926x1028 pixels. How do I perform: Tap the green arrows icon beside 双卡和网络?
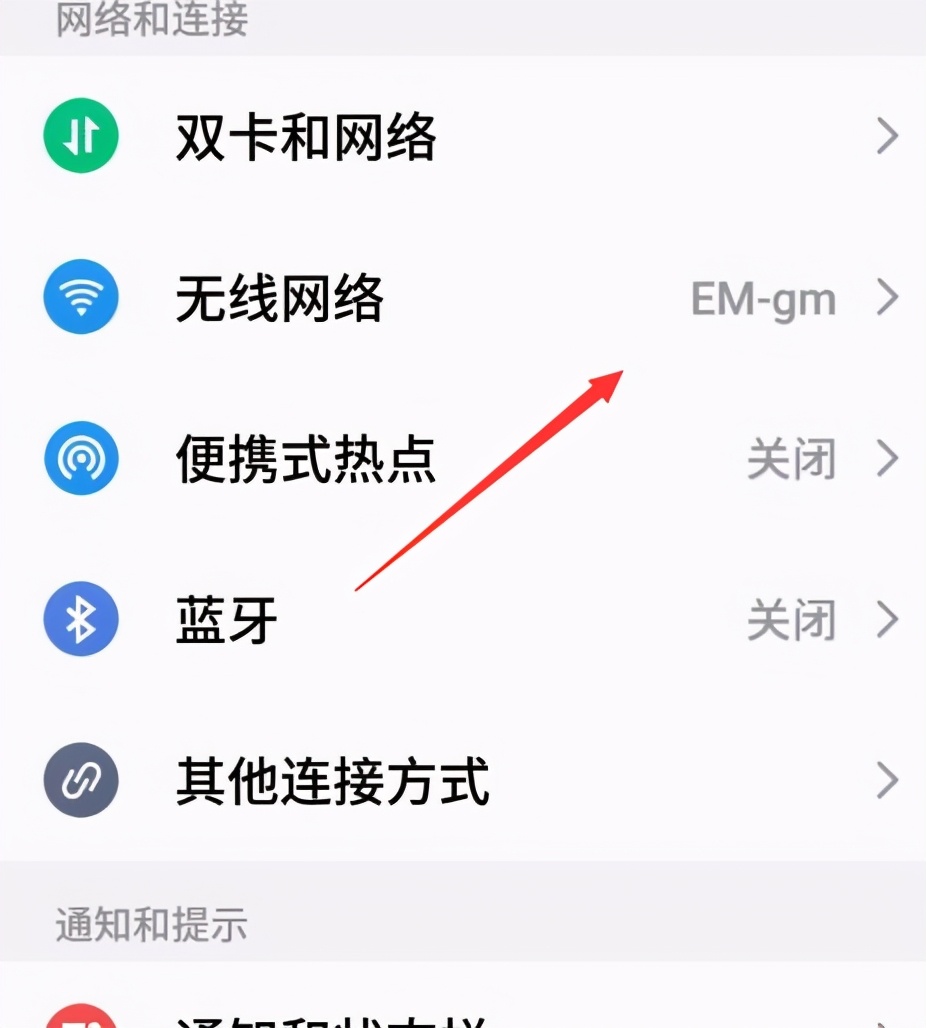tap(81, 136)
